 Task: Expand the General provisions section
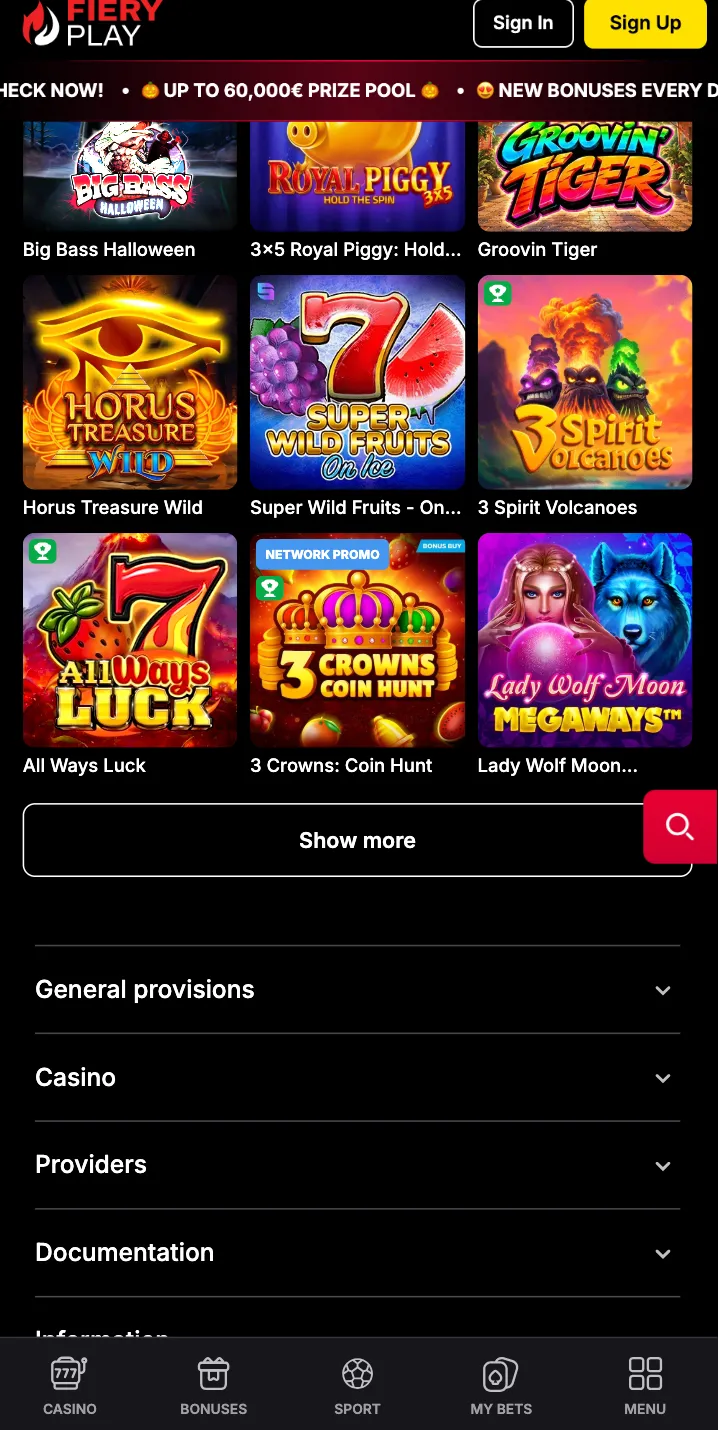pyautogui.click(x=357, y=990)
